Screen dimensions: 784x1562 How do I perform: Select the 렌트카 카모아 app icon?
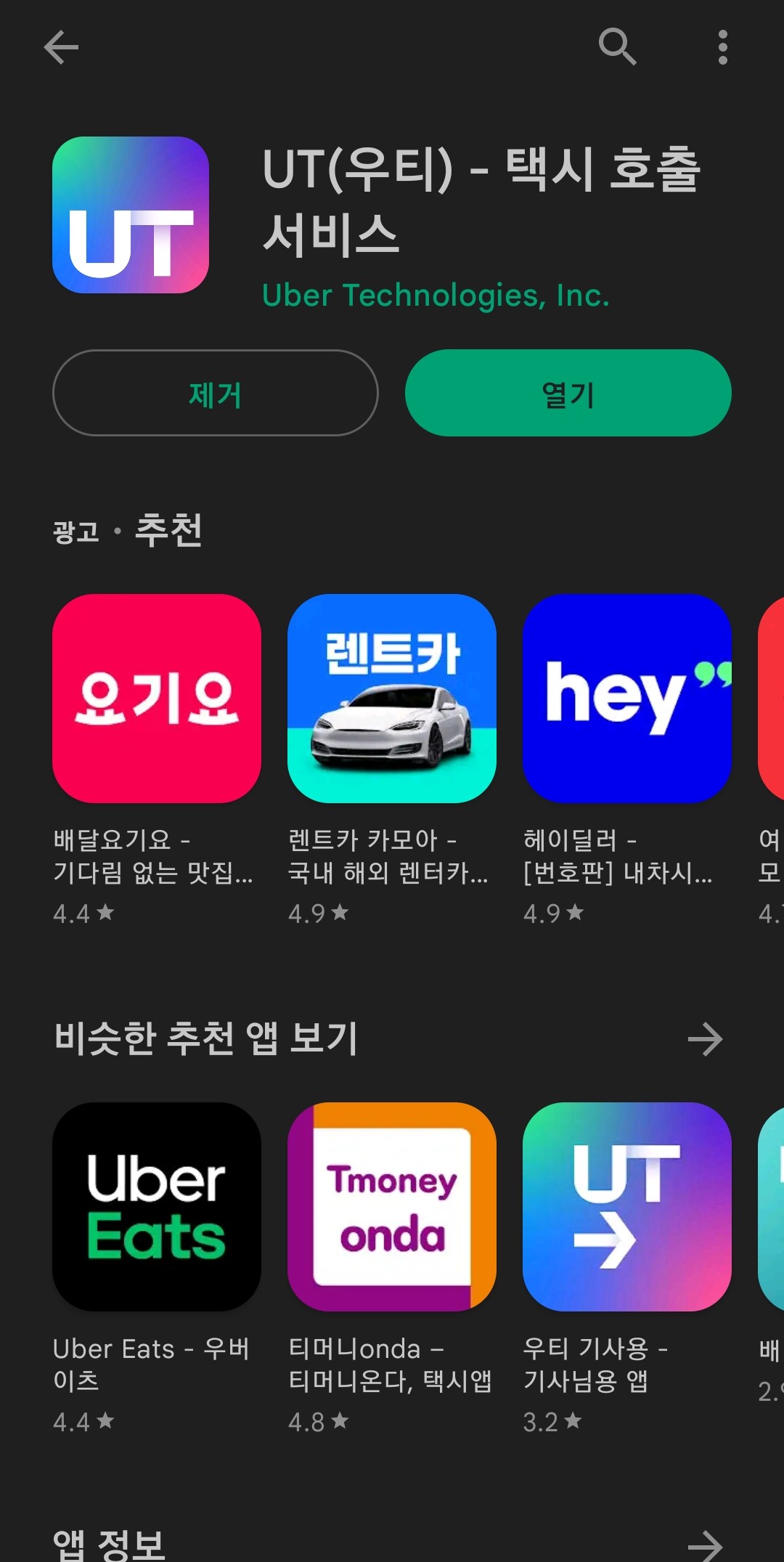[x=391, y=701]
